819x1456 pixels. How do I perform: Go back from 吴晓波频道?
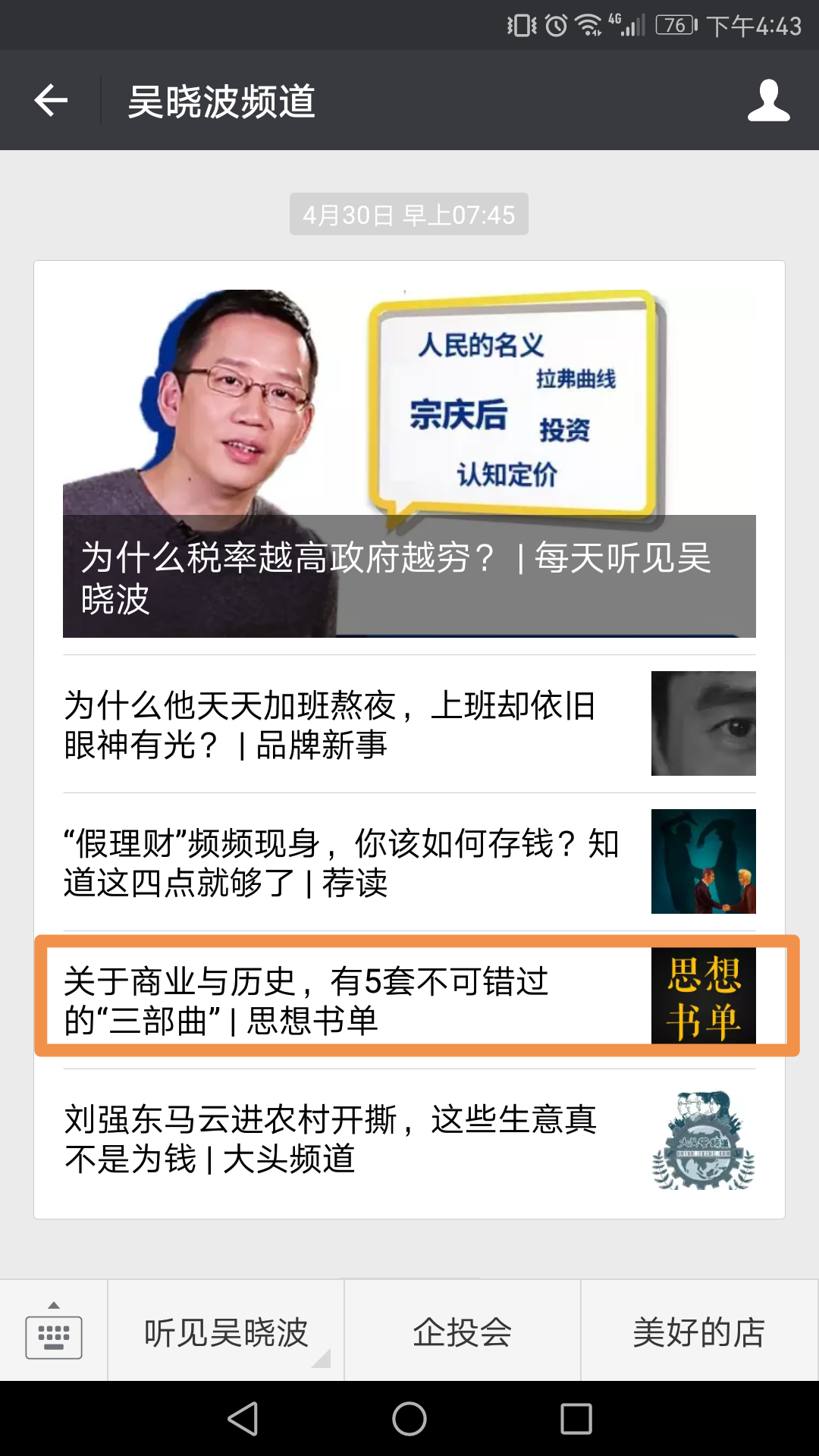point(52,101)
